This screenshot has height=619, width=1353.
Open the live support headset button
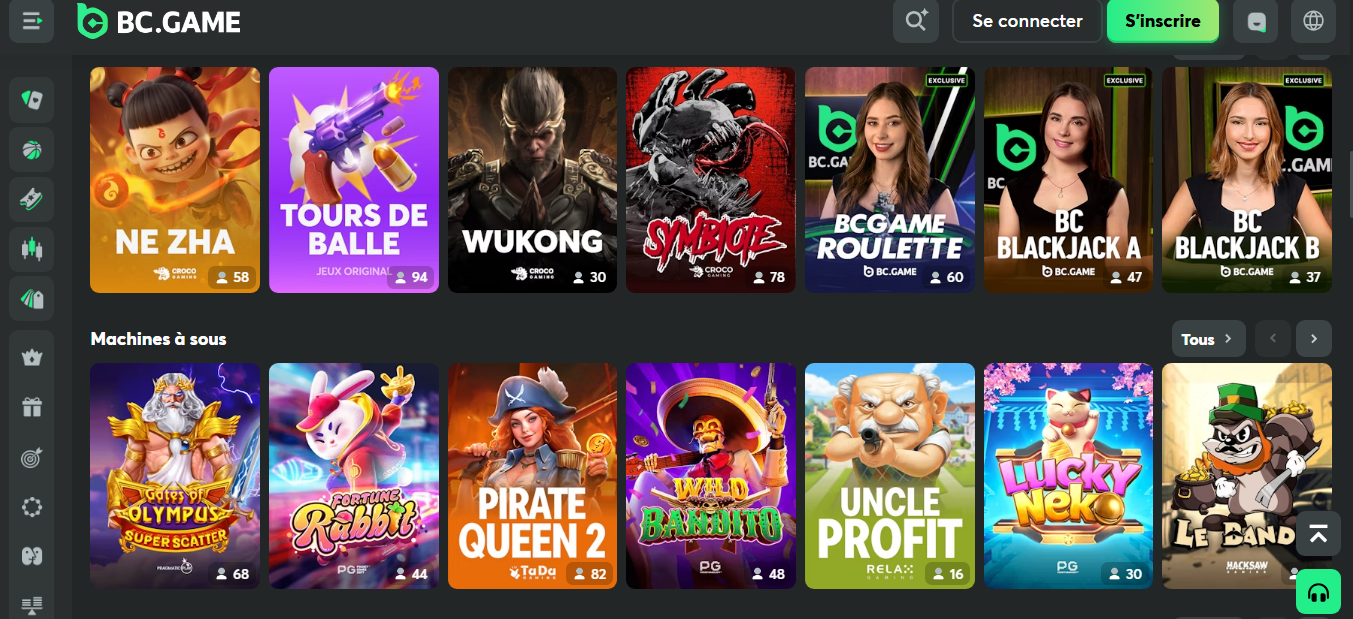coord(1318,594)
